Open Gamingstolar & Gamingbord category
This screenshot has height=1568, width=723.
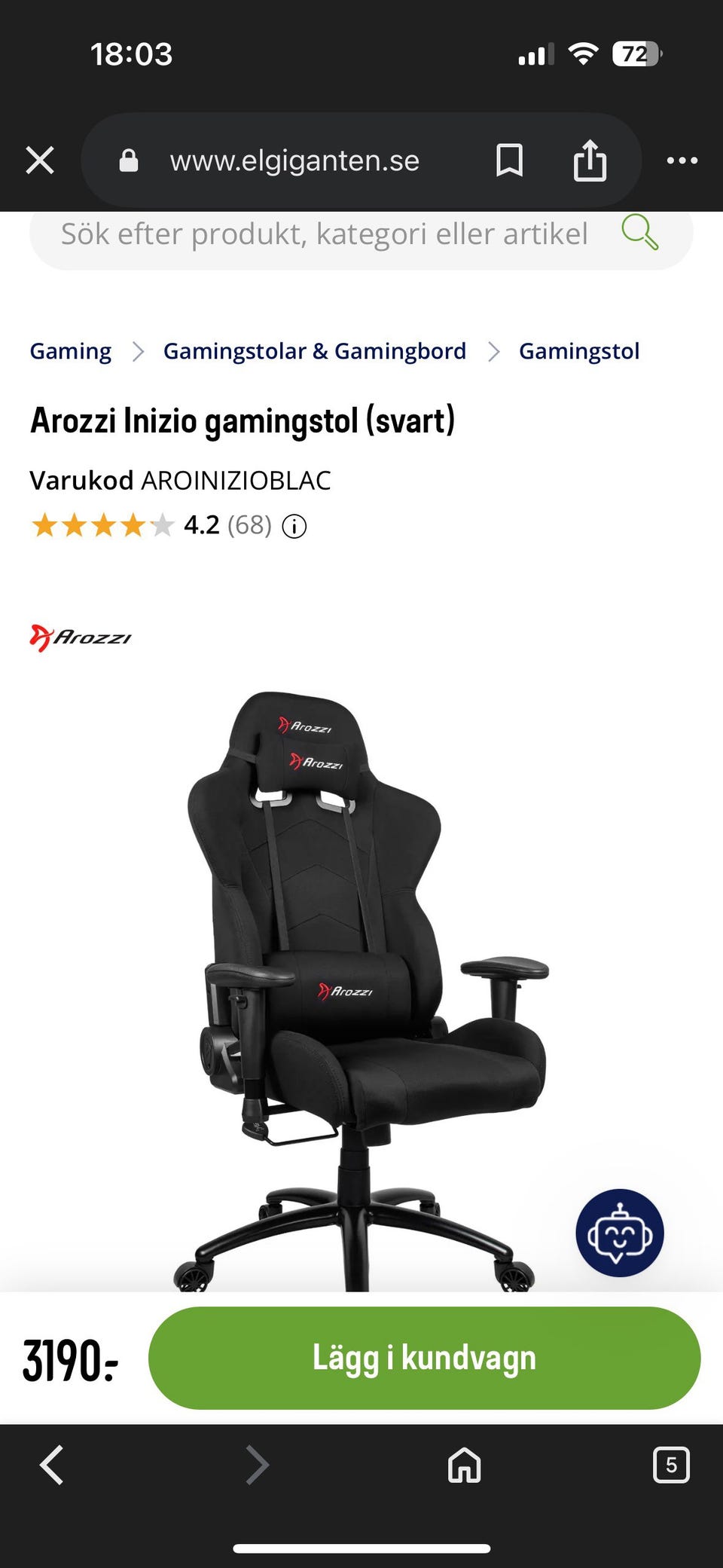tap(315, 351)
